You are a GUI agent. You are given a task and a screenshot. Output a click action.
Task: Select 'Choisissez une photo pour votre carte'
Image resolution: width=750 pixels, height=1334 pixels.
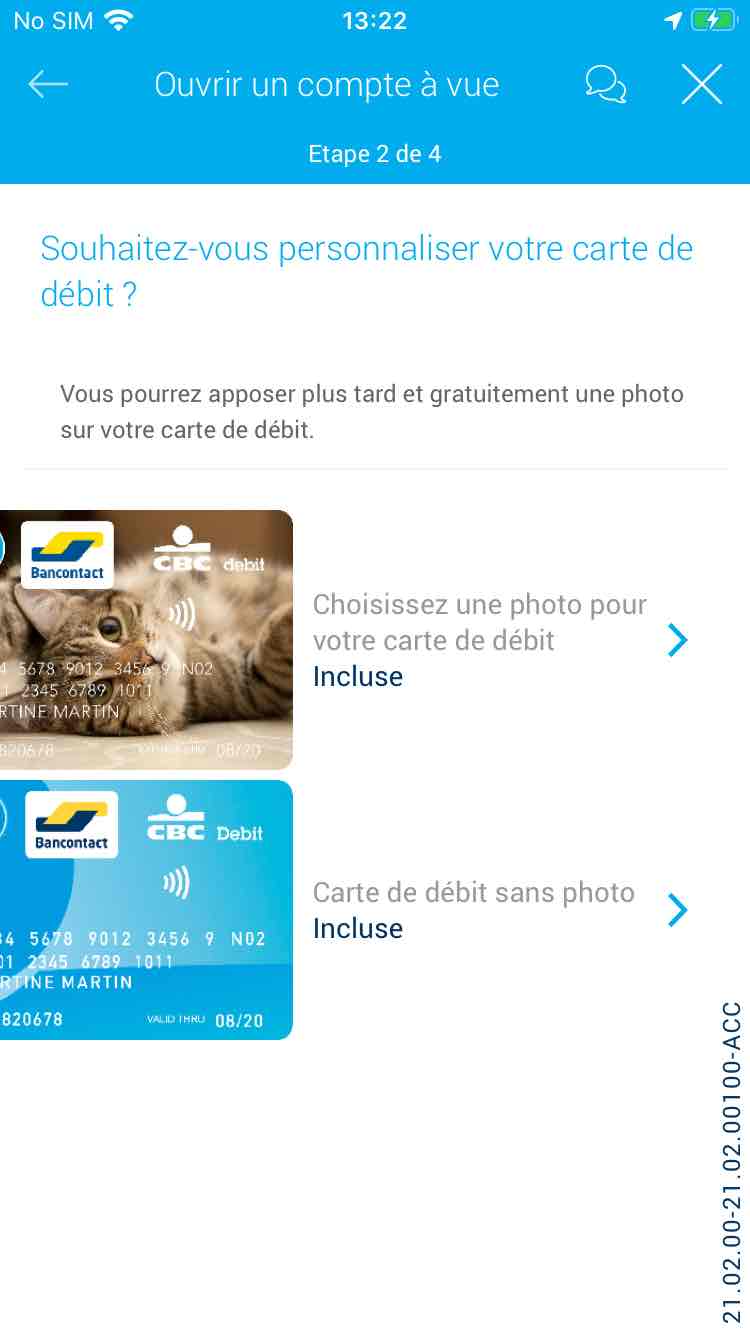(480, 640)
